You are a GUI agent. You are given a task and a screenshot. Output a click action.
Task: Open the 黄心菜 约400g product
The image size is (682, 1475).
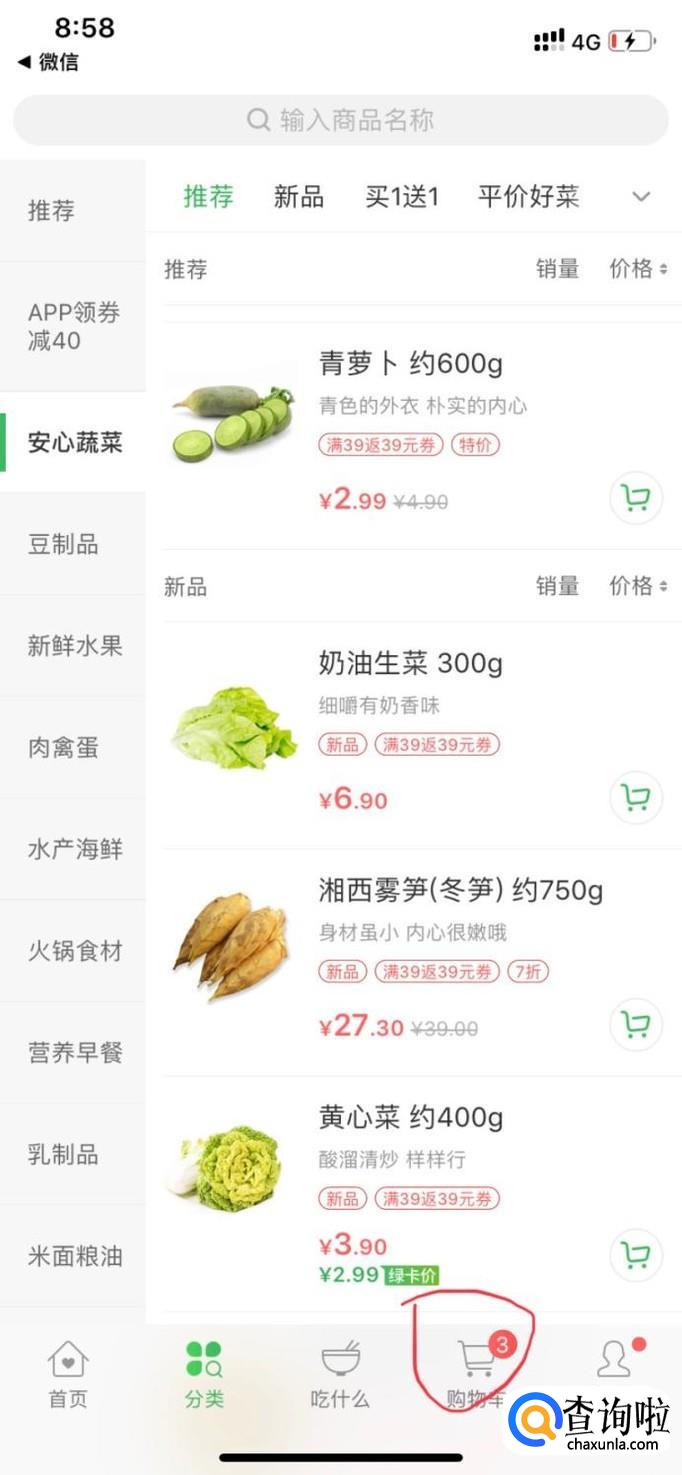coord(410,1117)
